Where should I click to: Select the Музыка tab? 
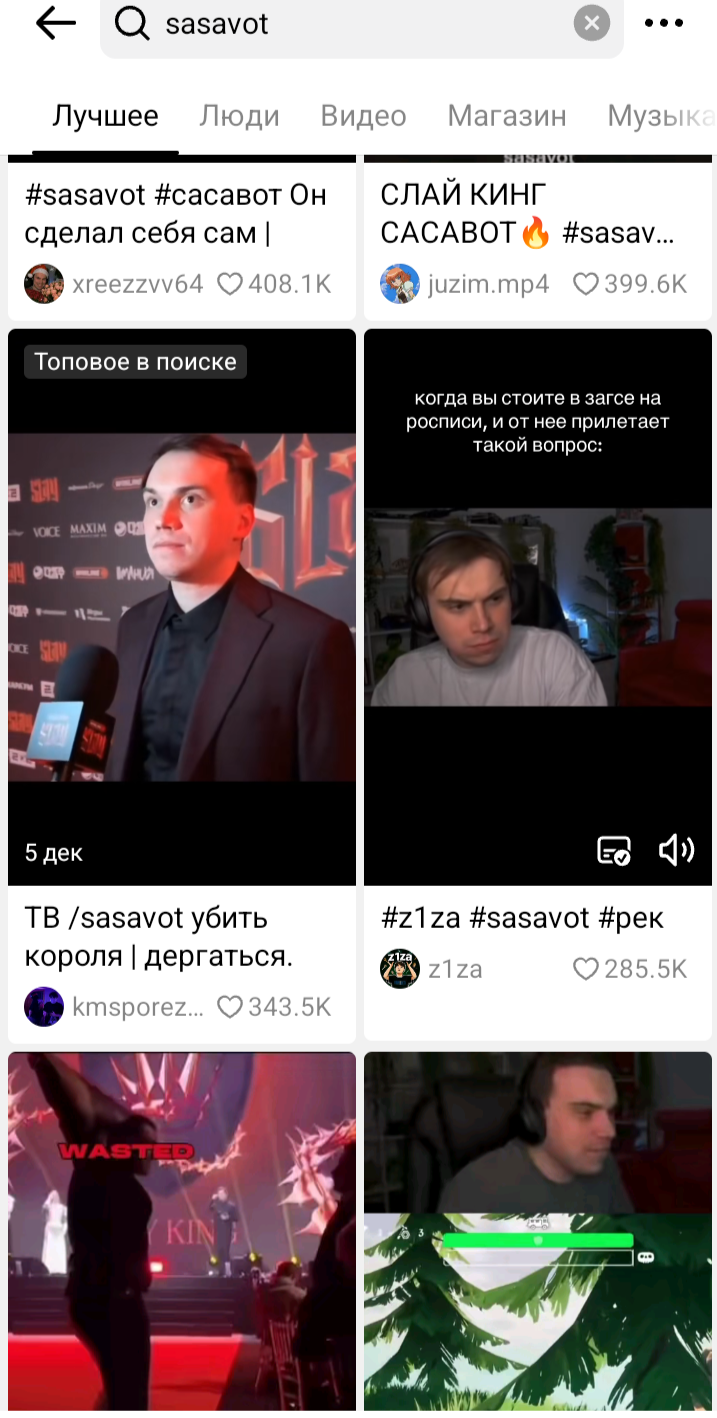pos(658,116)
